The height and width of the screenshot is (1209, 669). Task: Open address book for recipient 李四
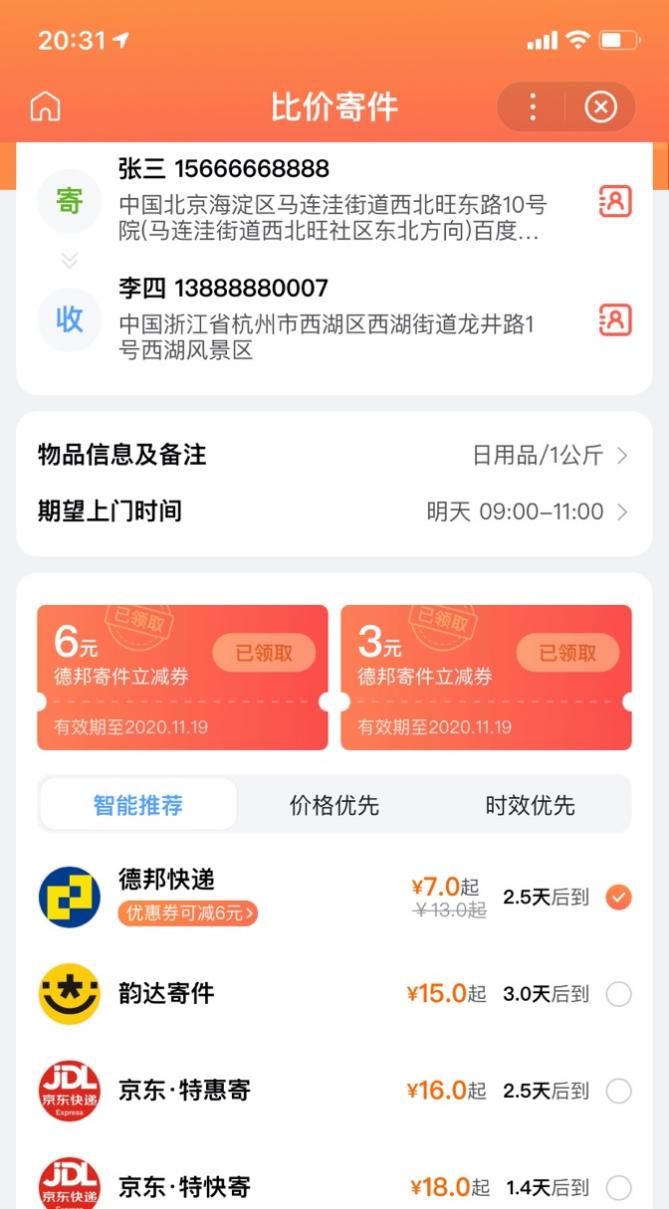tap(615, 320)
